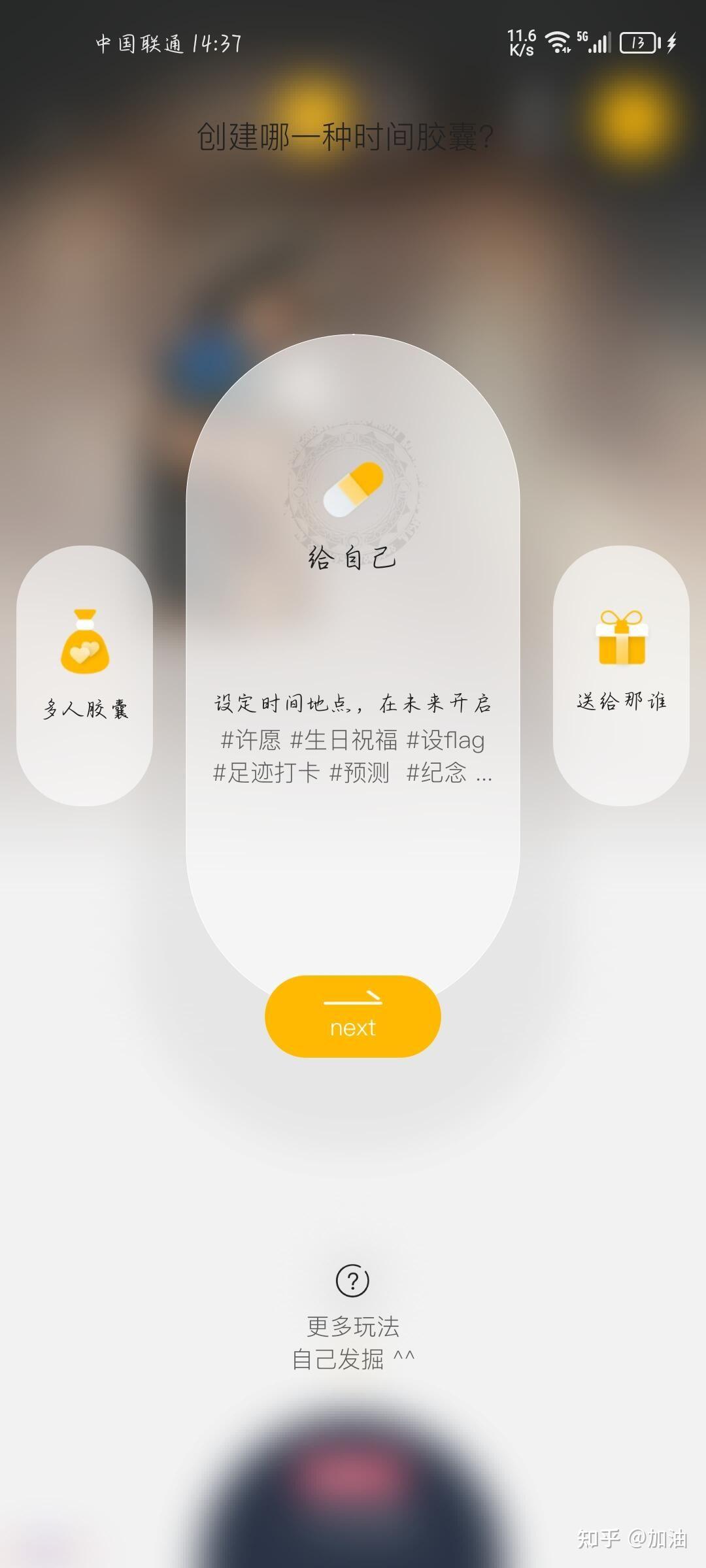
Task: Open the question mark help icon
Action: pyautogui.click(x=352, y=1280)
